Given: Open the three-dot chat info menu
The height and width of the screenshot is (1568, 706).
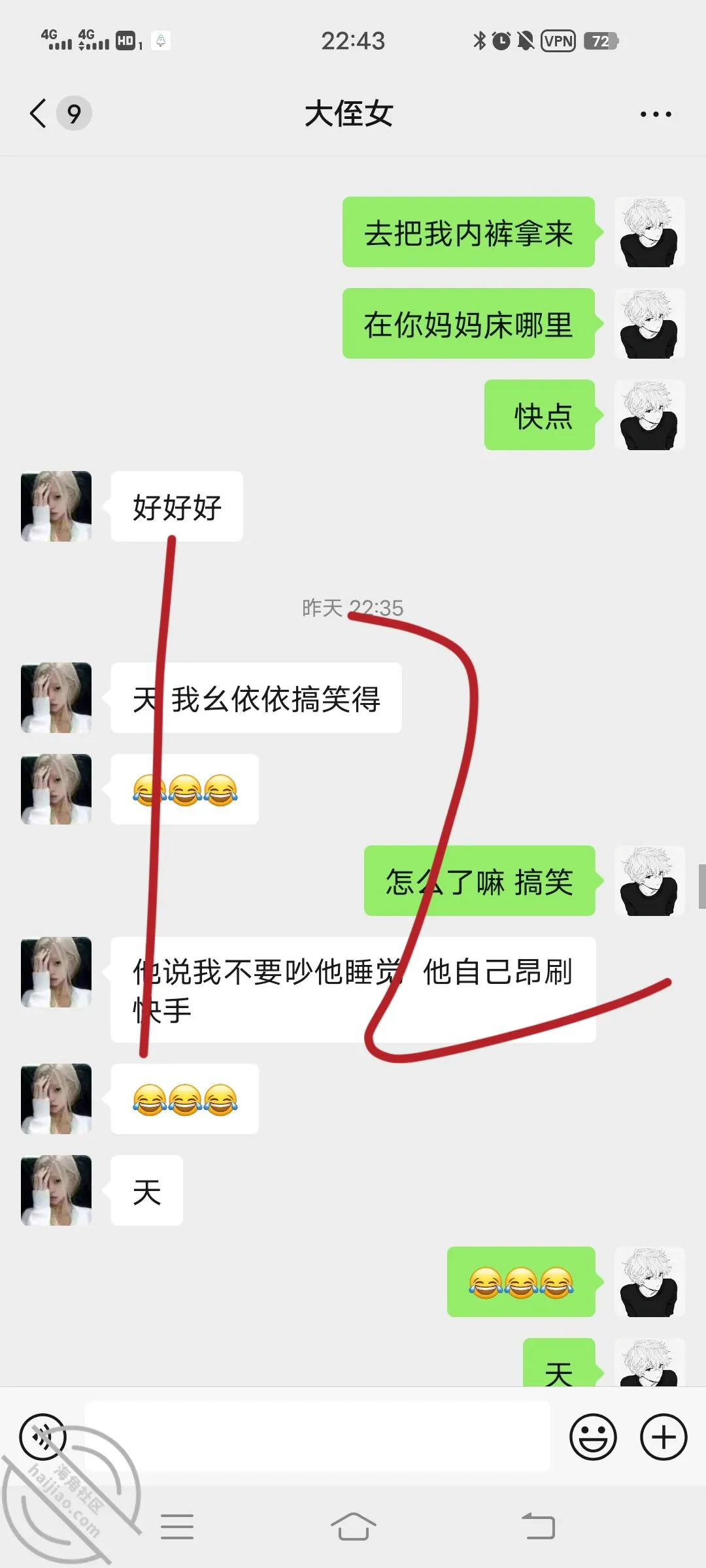Looking at the screenshot, I should coord(655,114).
